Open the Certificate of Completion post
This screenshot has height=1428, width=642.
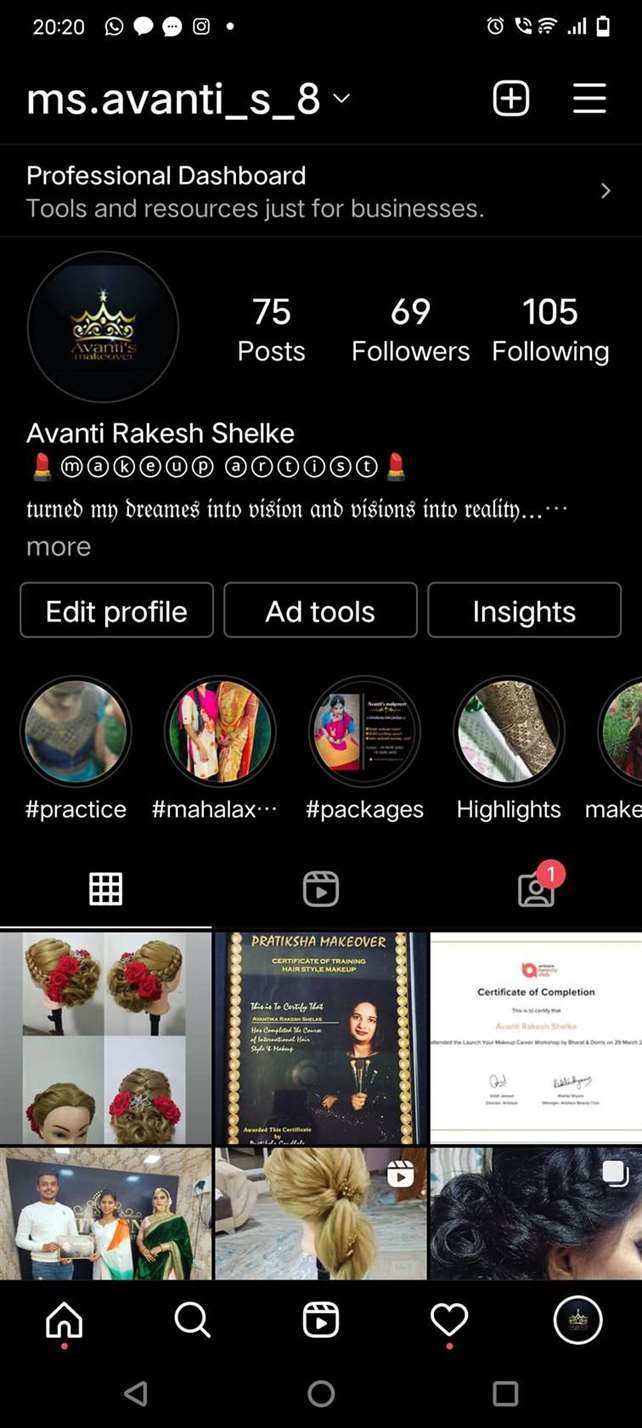pos(536,1037)
